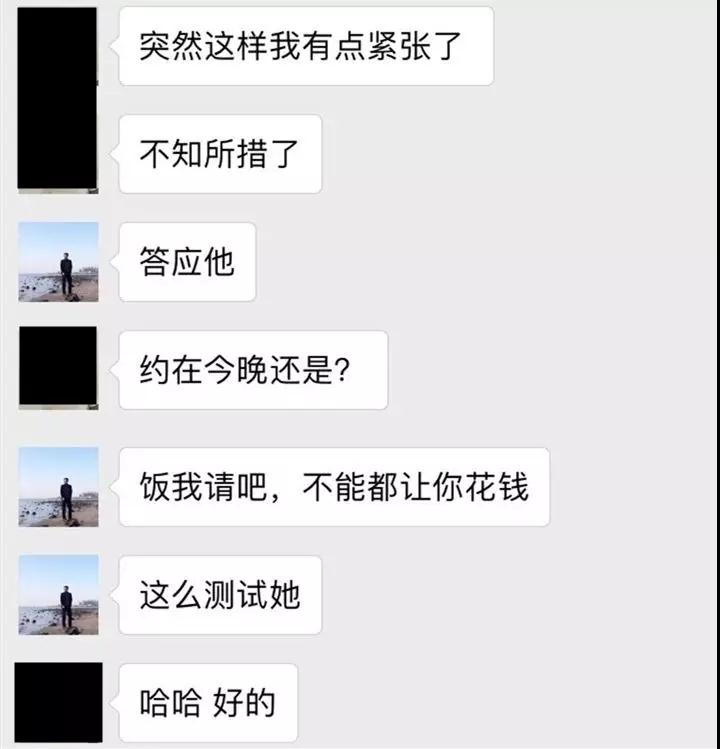
Task: Select the message bubble '突然这样我有点紧张了'
Action: click(x=305, y=46)
